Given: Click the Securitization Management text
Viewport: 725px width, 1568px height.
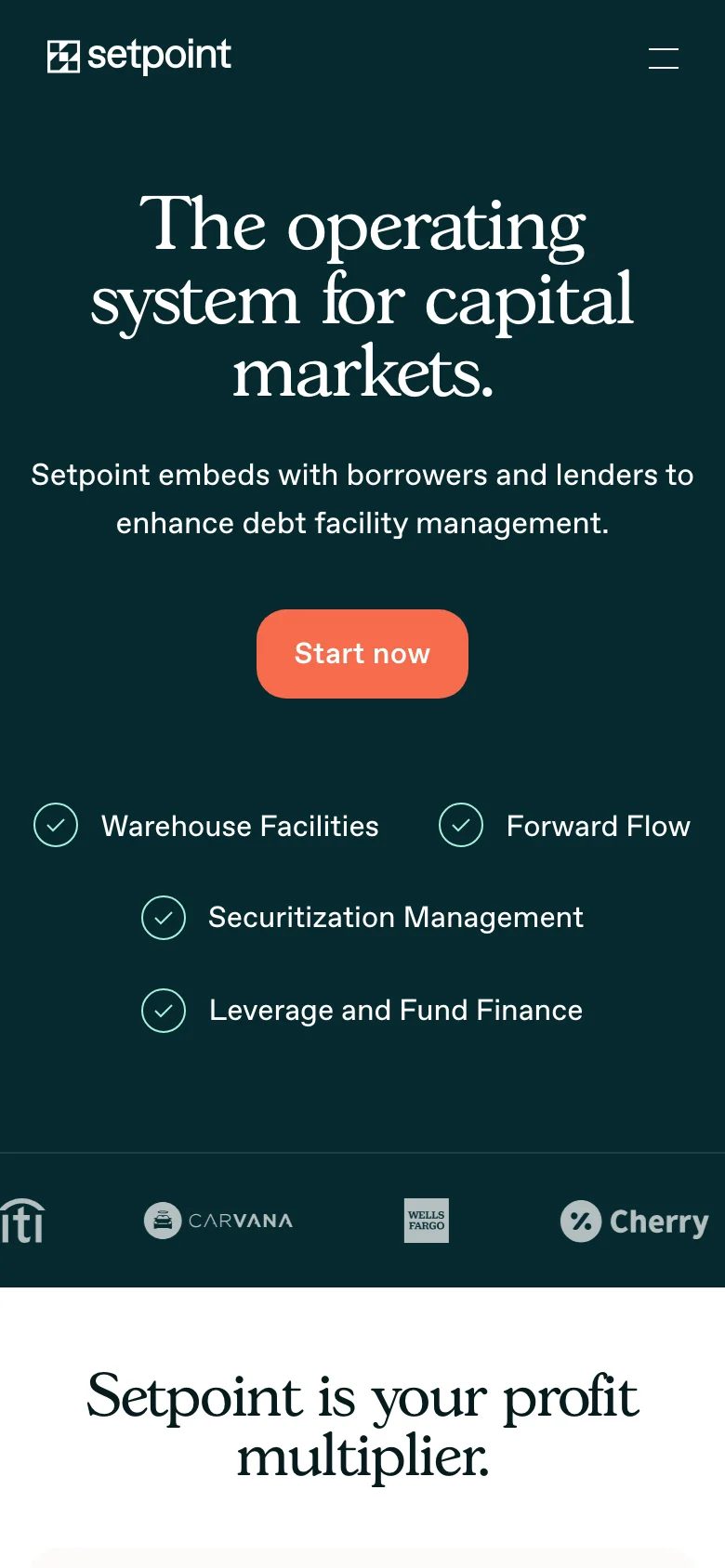Looking at the screenshot, I should pyautogui.click(x=396, y=918).
